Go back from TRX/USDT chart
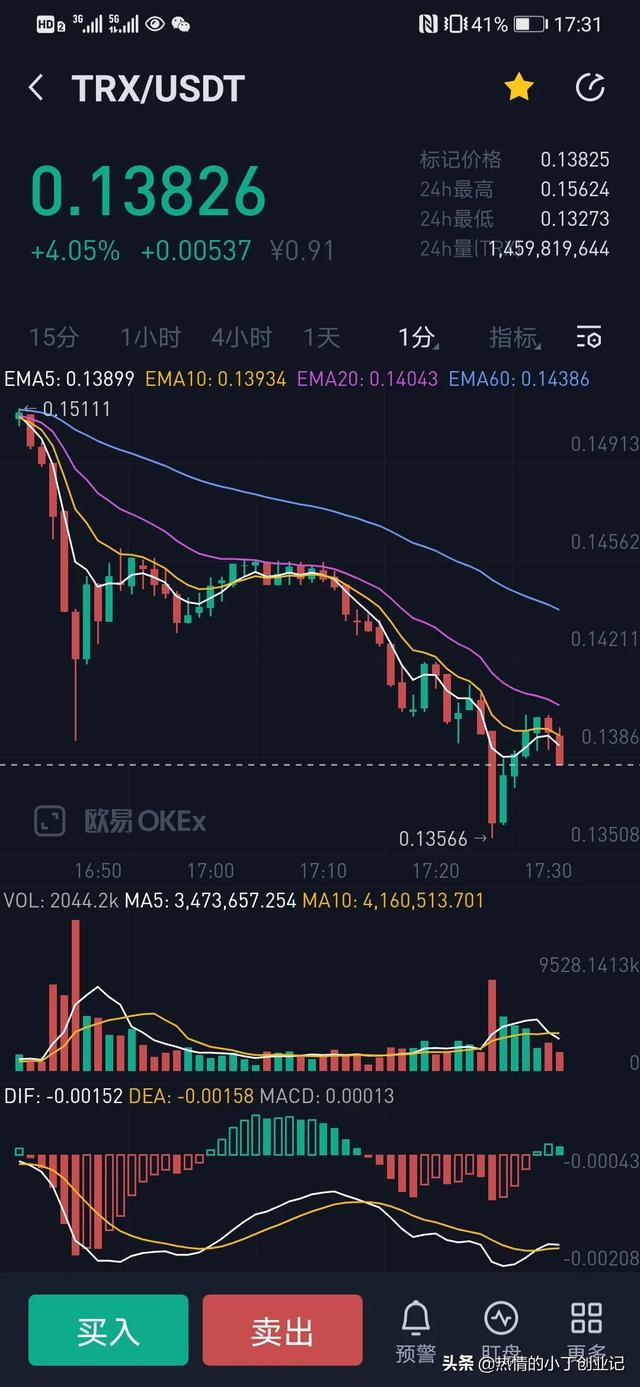The height and width of the screenshot is (1387, 640). pos(36,88)
